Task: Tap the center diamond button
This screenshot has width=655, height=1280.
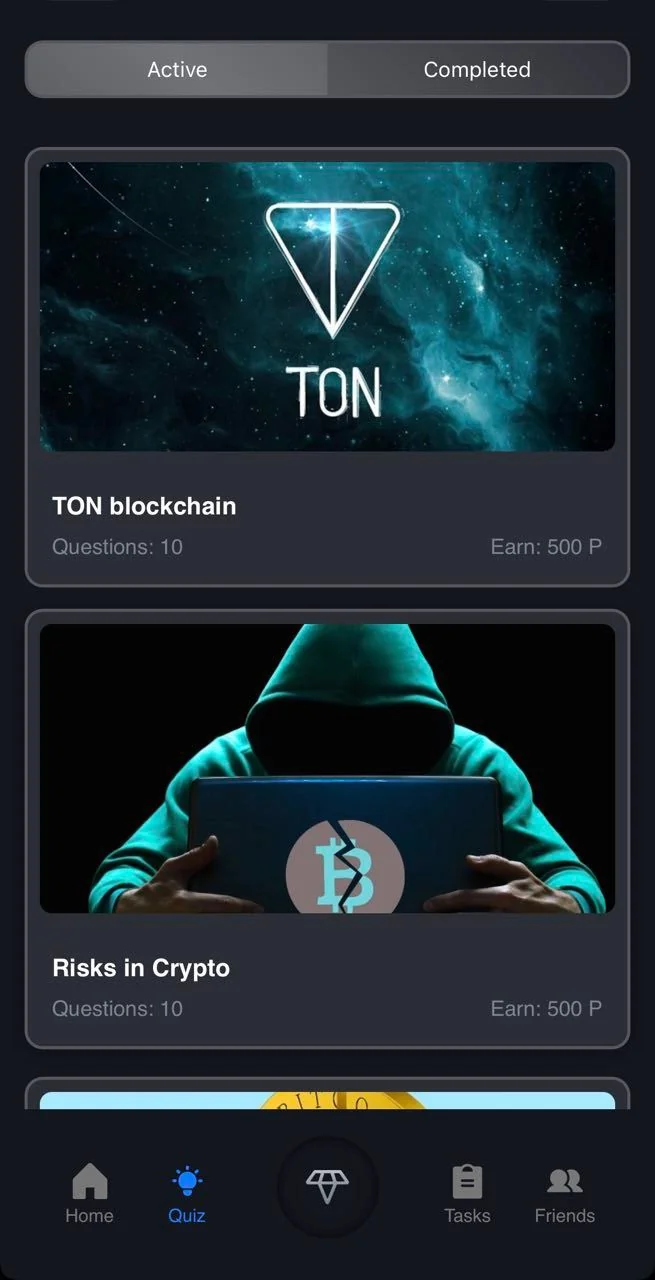Action: coord(327,1187)
